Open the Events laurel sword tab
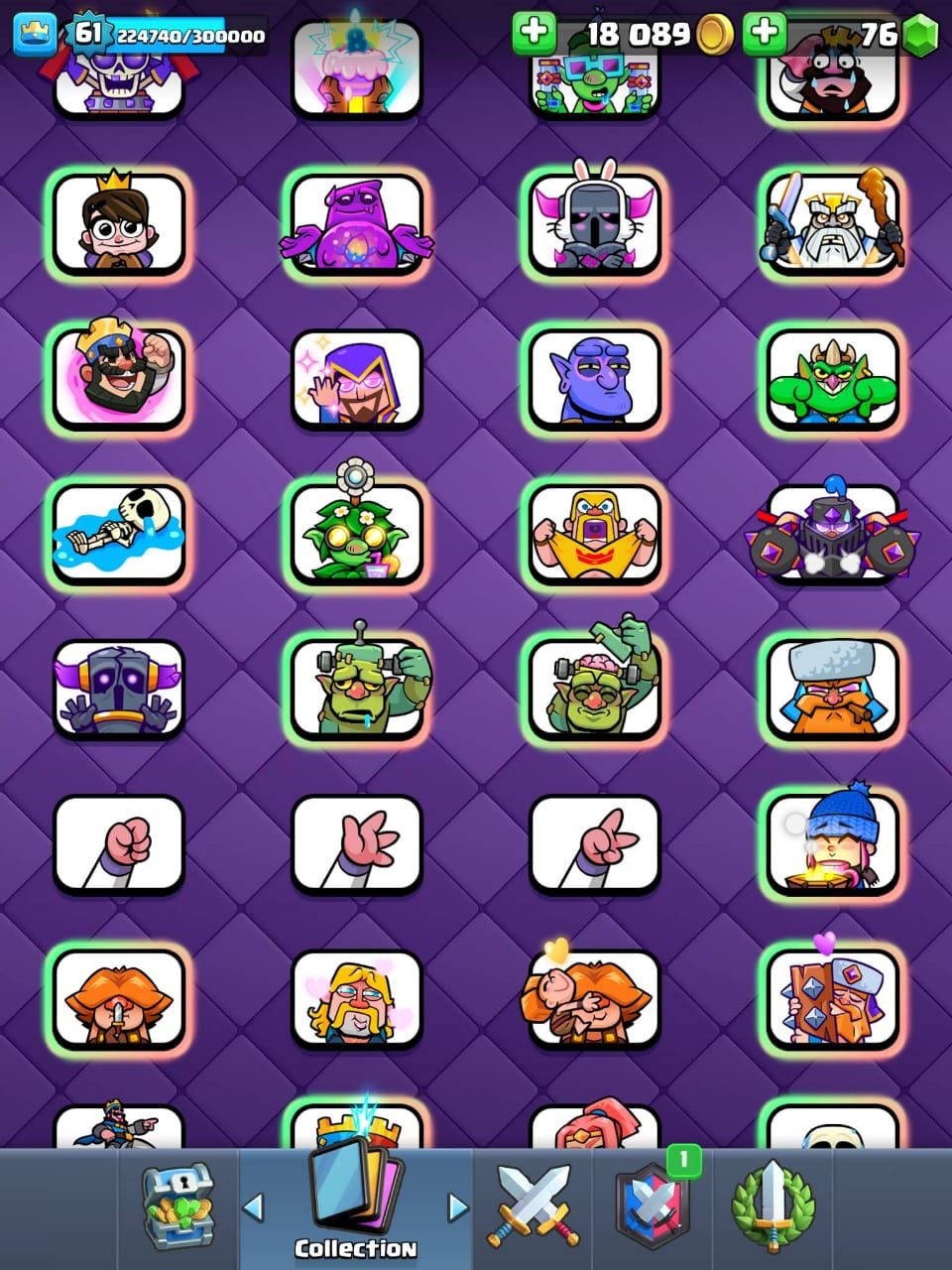The height and width of the screenshot is (1270, 952). click(773, 1206)
